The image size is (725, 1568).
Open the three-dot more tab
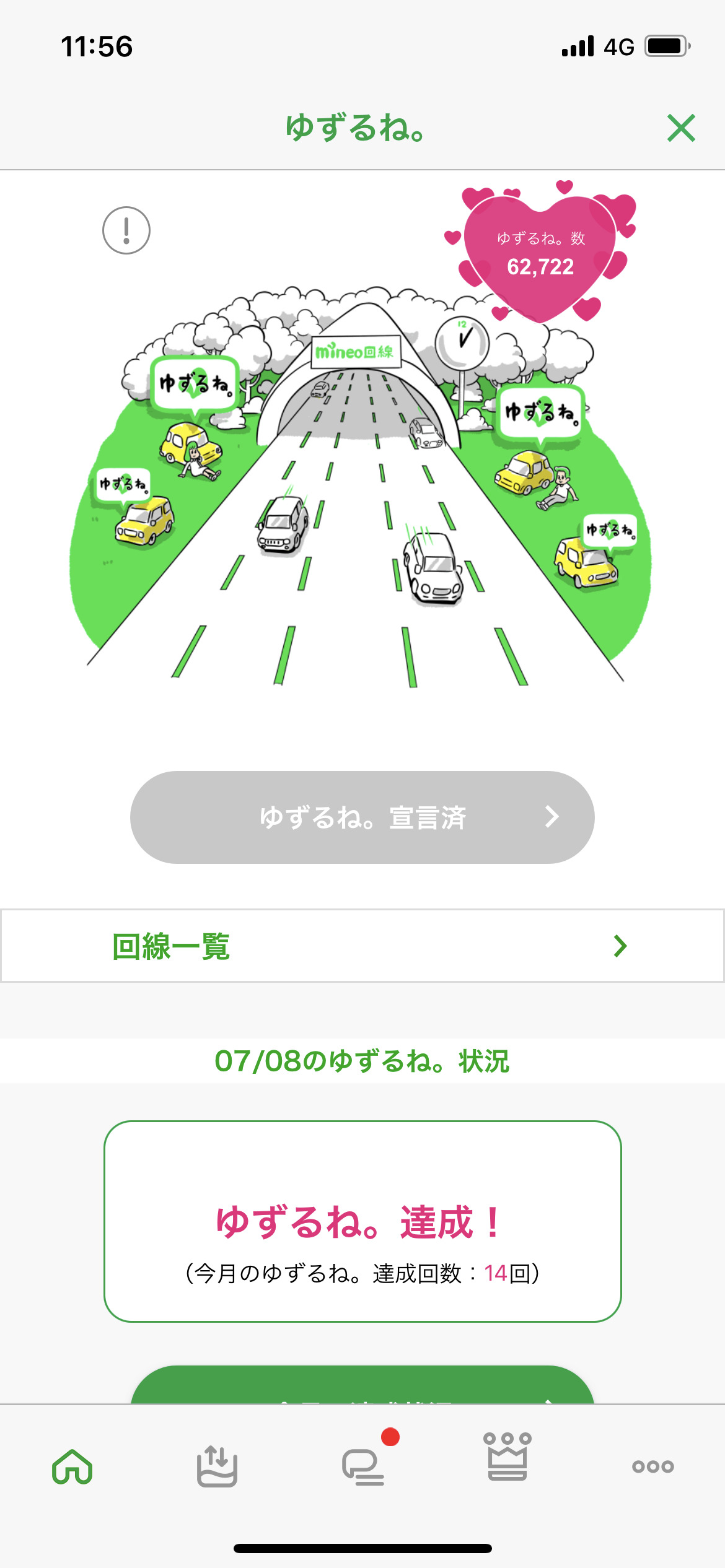point(652,1466)
